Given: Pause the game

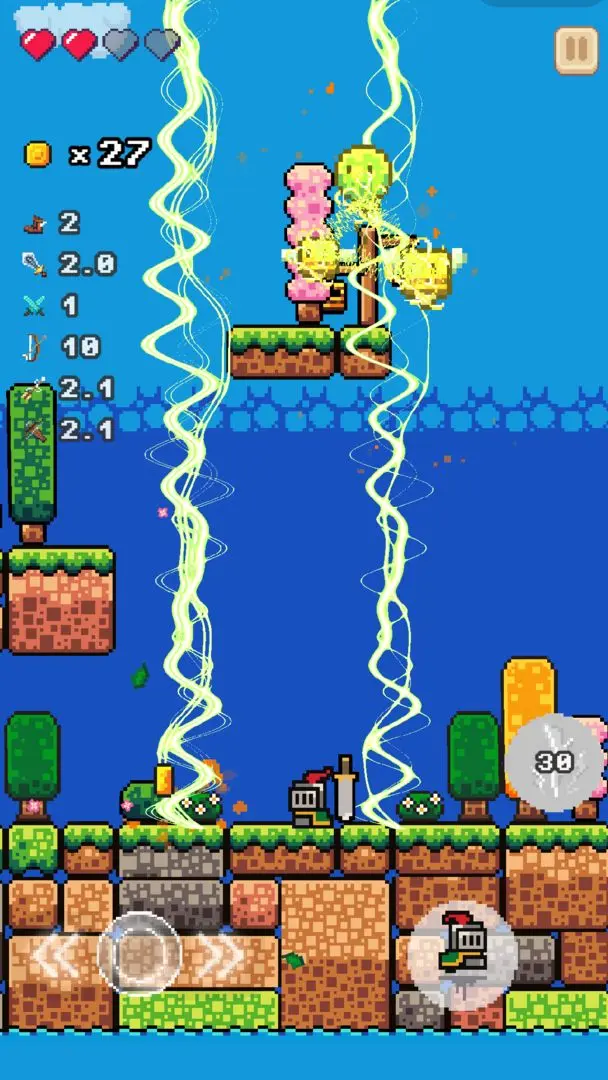Looking at the screenshot, I should [x=576, y=50].
